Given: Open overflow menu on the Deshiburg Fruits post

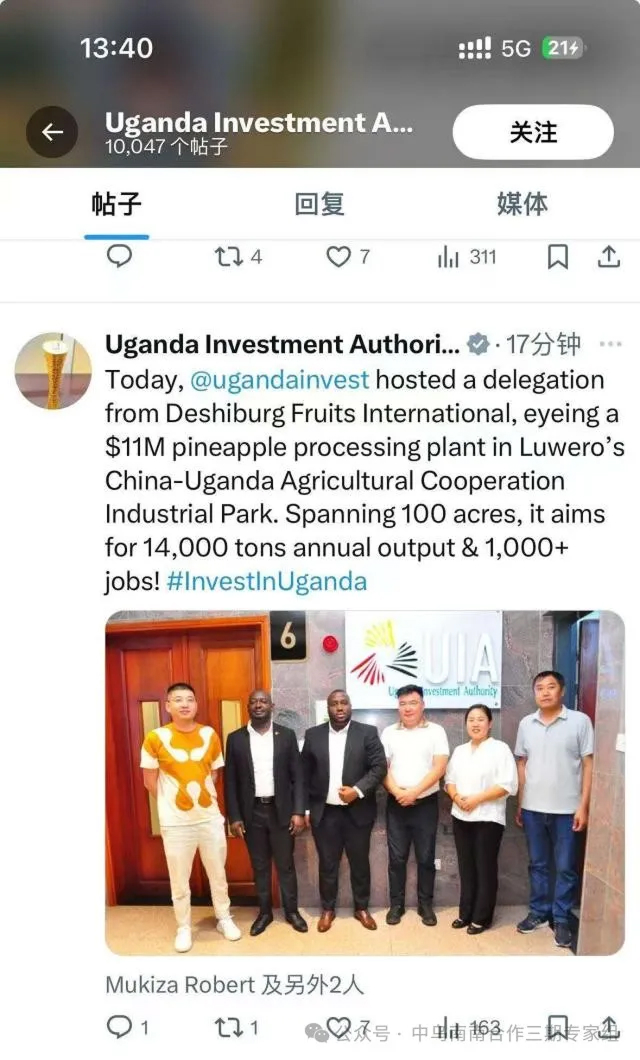Looking at the screenshot, I should pyautogui.click(x=610, y=345).
